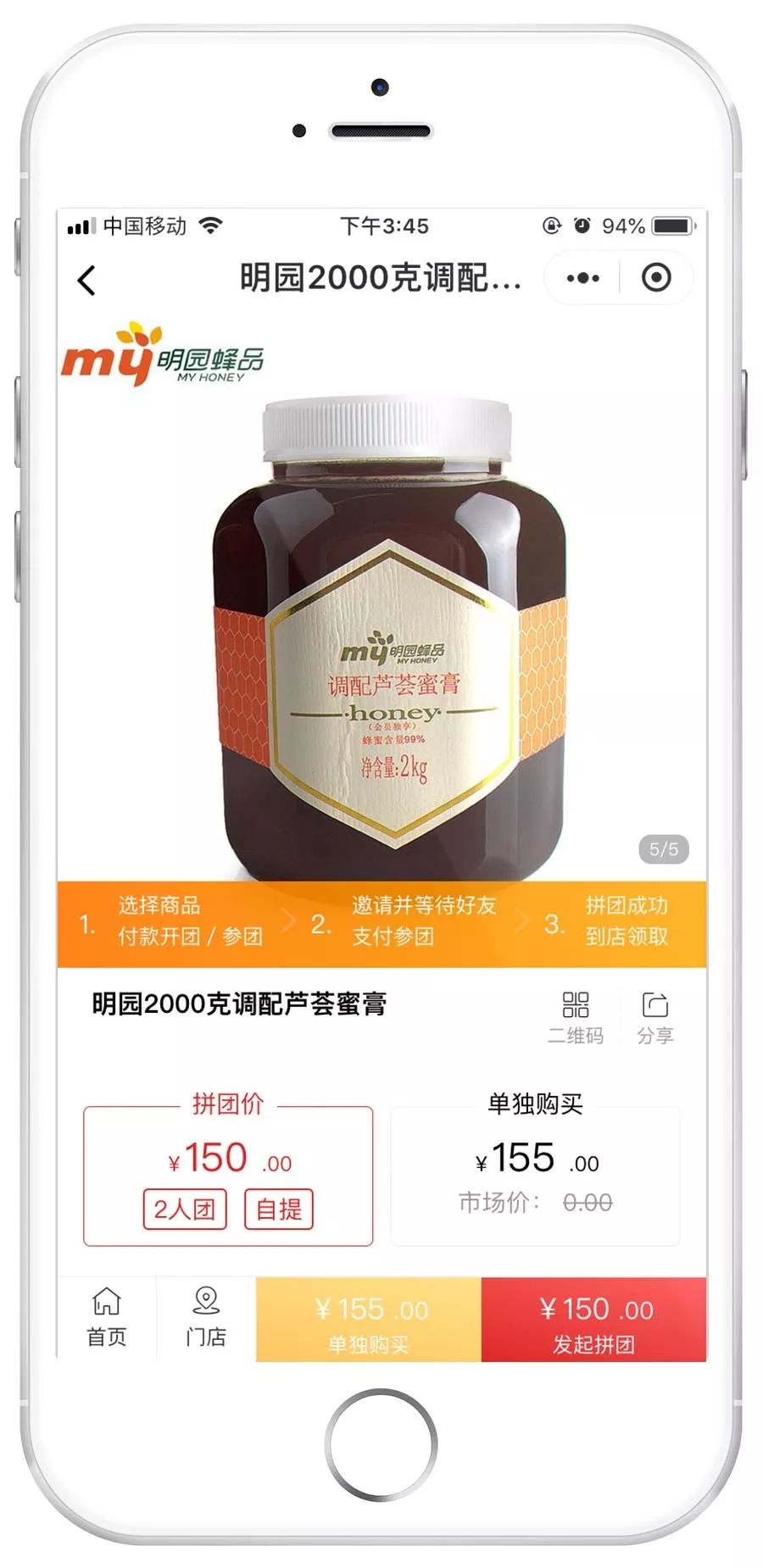763x1568 pixels.
Task: Toggle the Wi-Fi indicator in status bar
Action: (209, 225)
